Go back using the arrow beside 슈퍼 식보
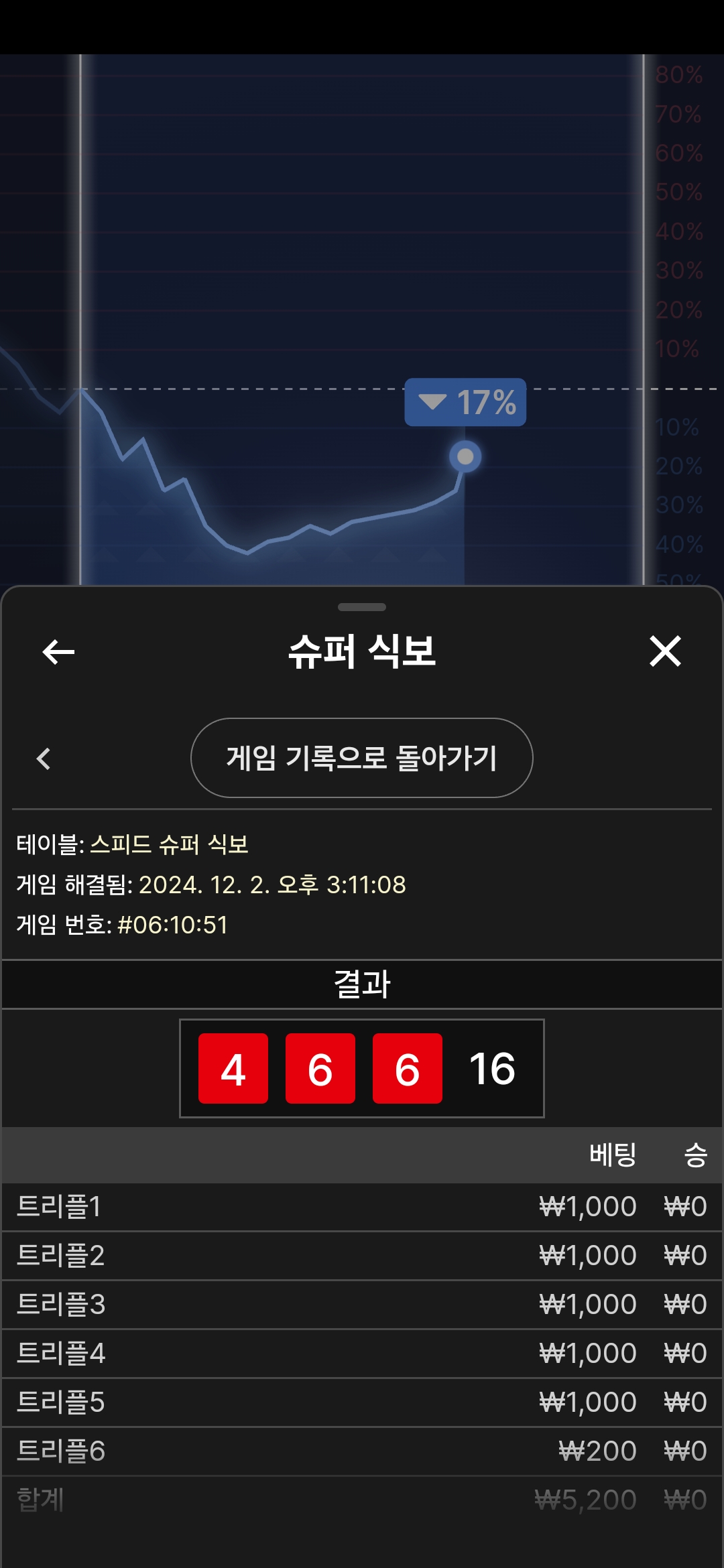Viewport: 724px width, 1568px height. pyautogui.click(x=58, y=651)
